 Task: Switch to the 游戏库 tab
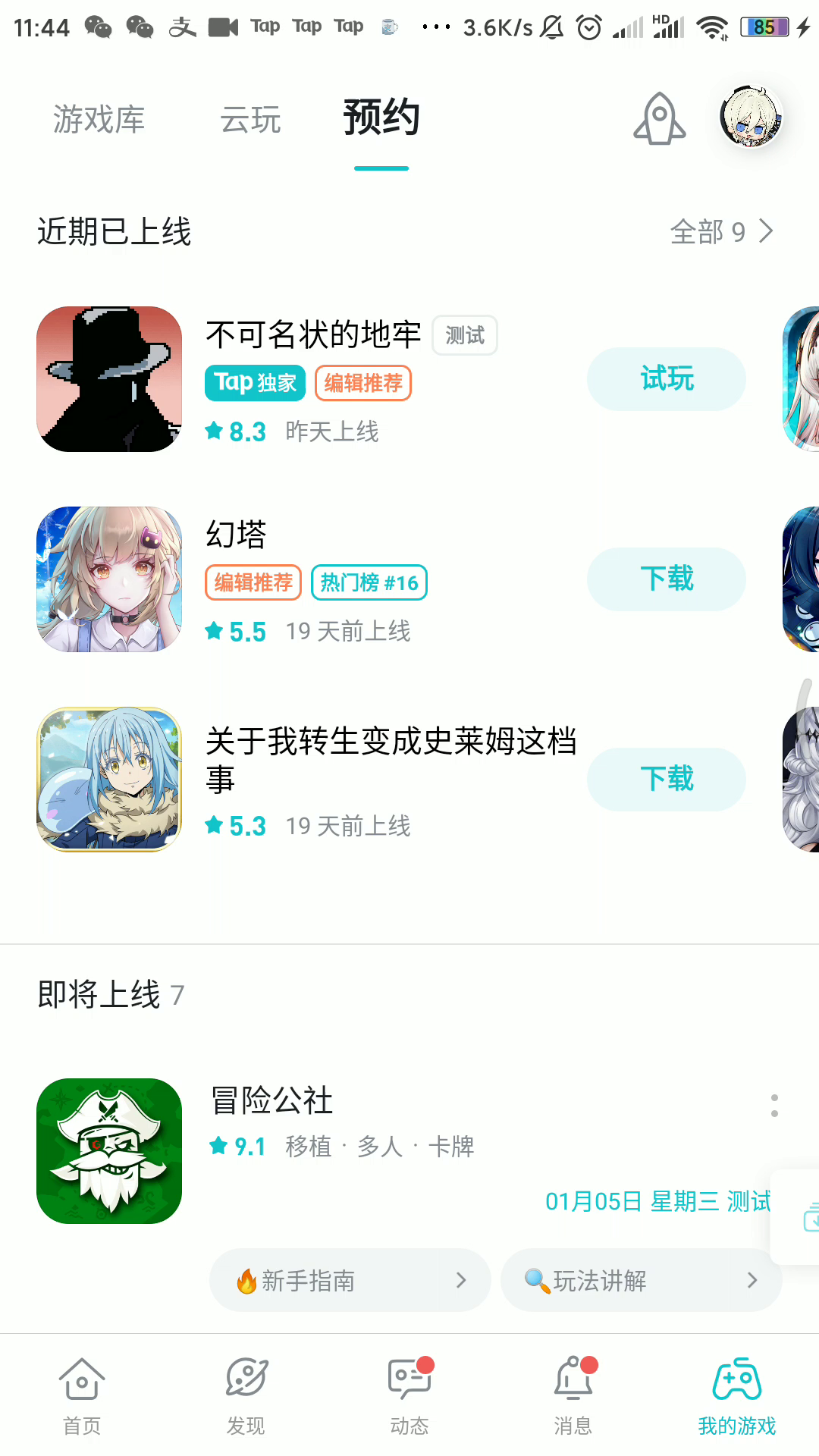pos(99,120)
